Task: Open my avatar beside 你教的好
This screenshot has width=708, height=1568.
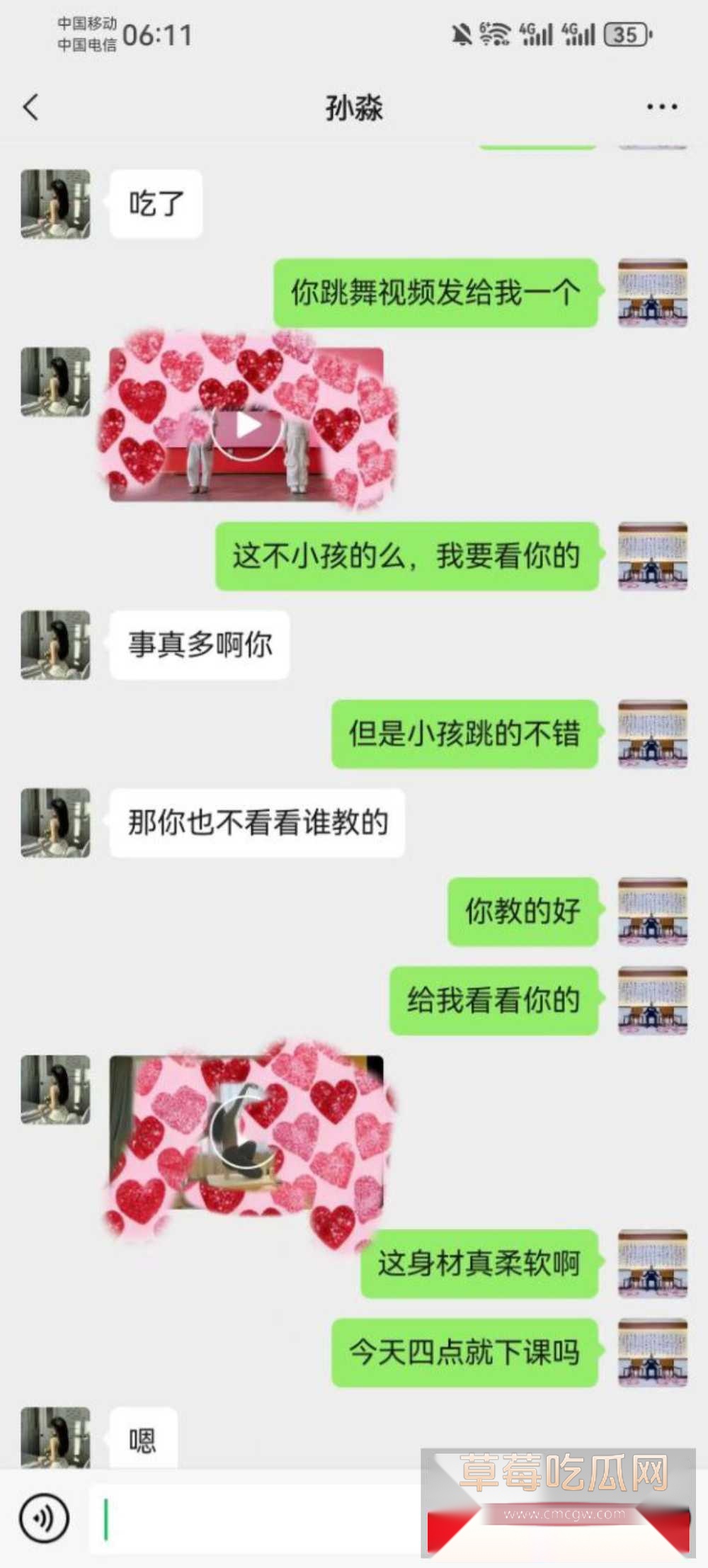Action: pyautogui.click(x=652, y=911)
